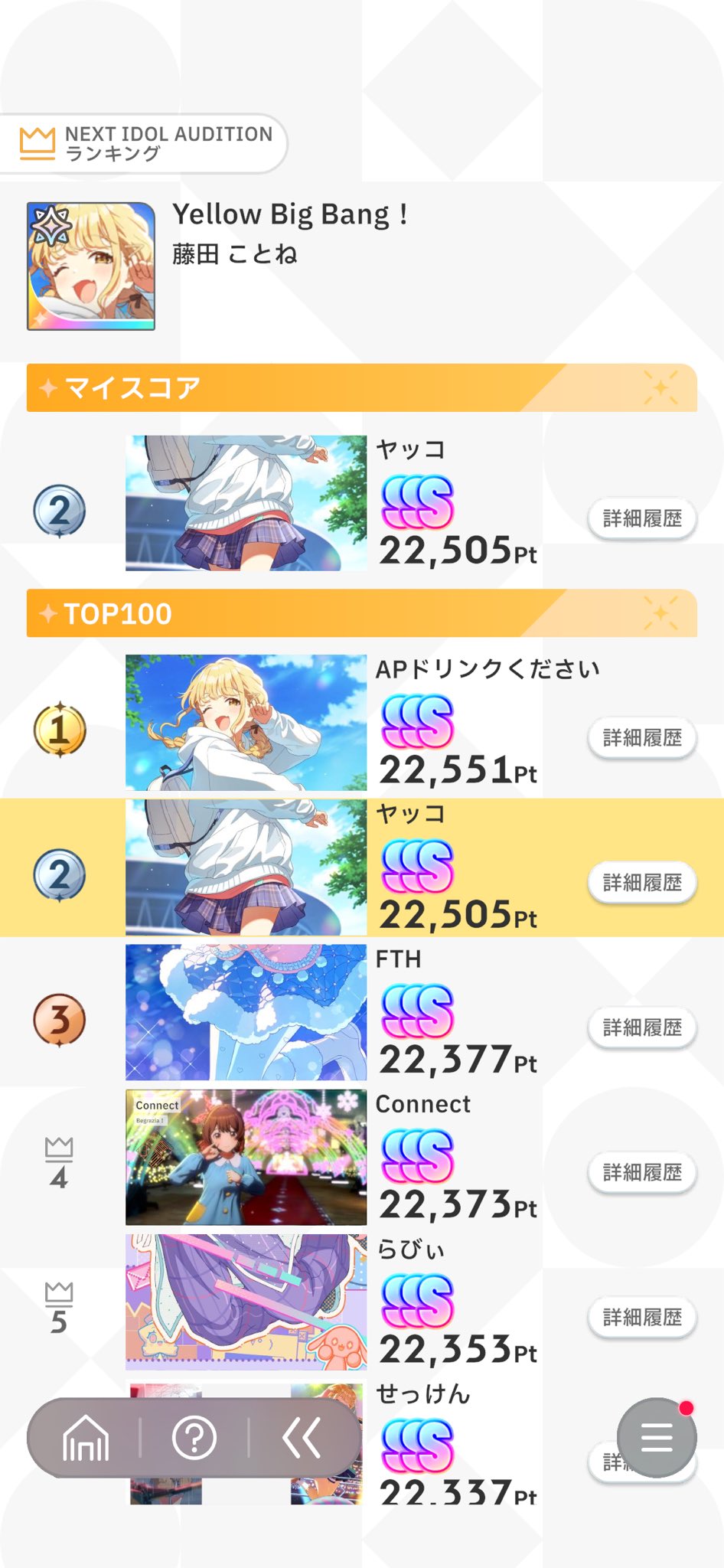Image resolution: width=724 pixels, height=1568 pixels.
Task: Open the round hamburger menu button
Action: 657,1438
